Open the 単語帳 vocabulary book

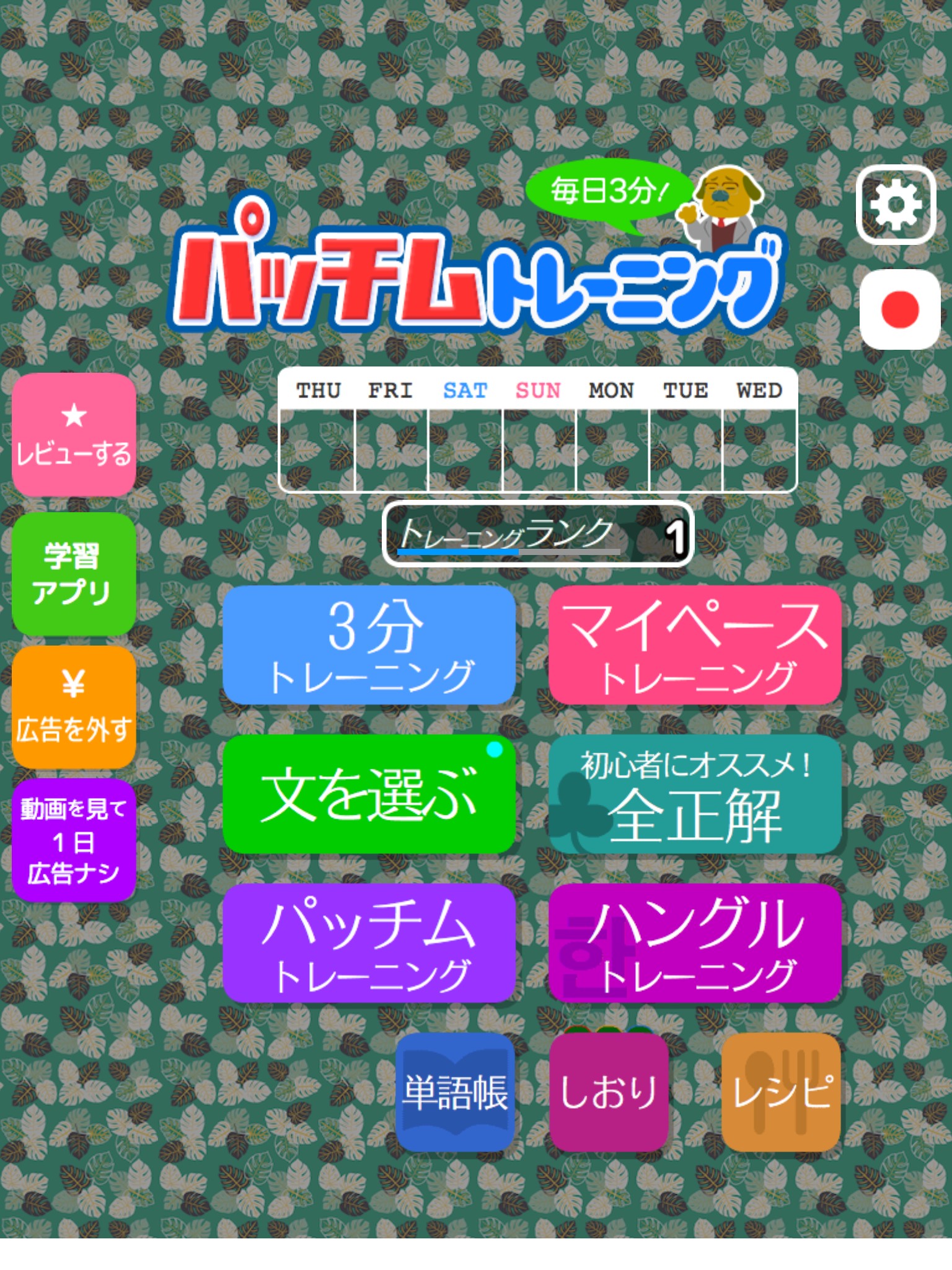pyautogui.click(x=456, y=1092)
